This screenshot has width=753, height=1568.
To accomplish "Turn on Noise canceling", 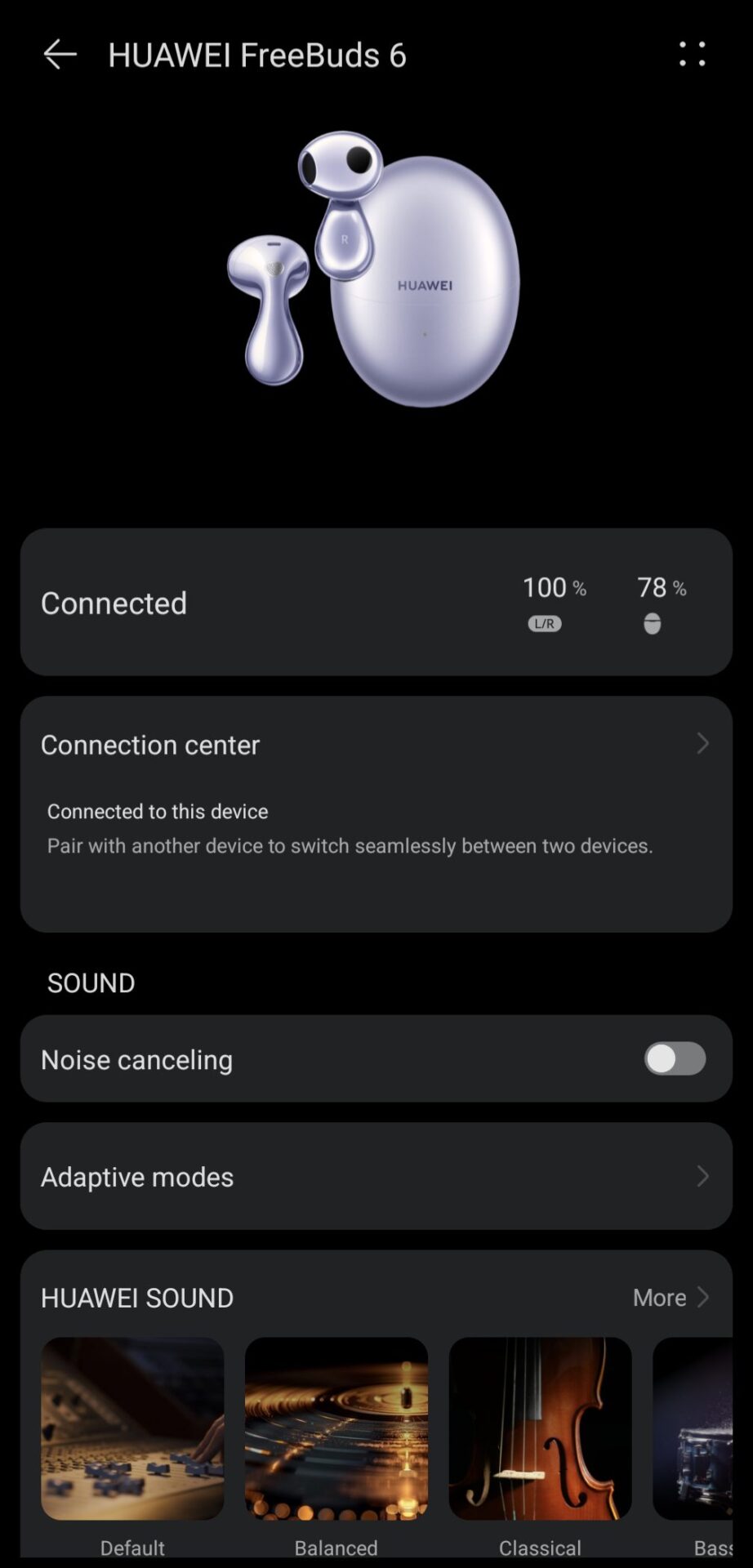I will [675, 1059].
